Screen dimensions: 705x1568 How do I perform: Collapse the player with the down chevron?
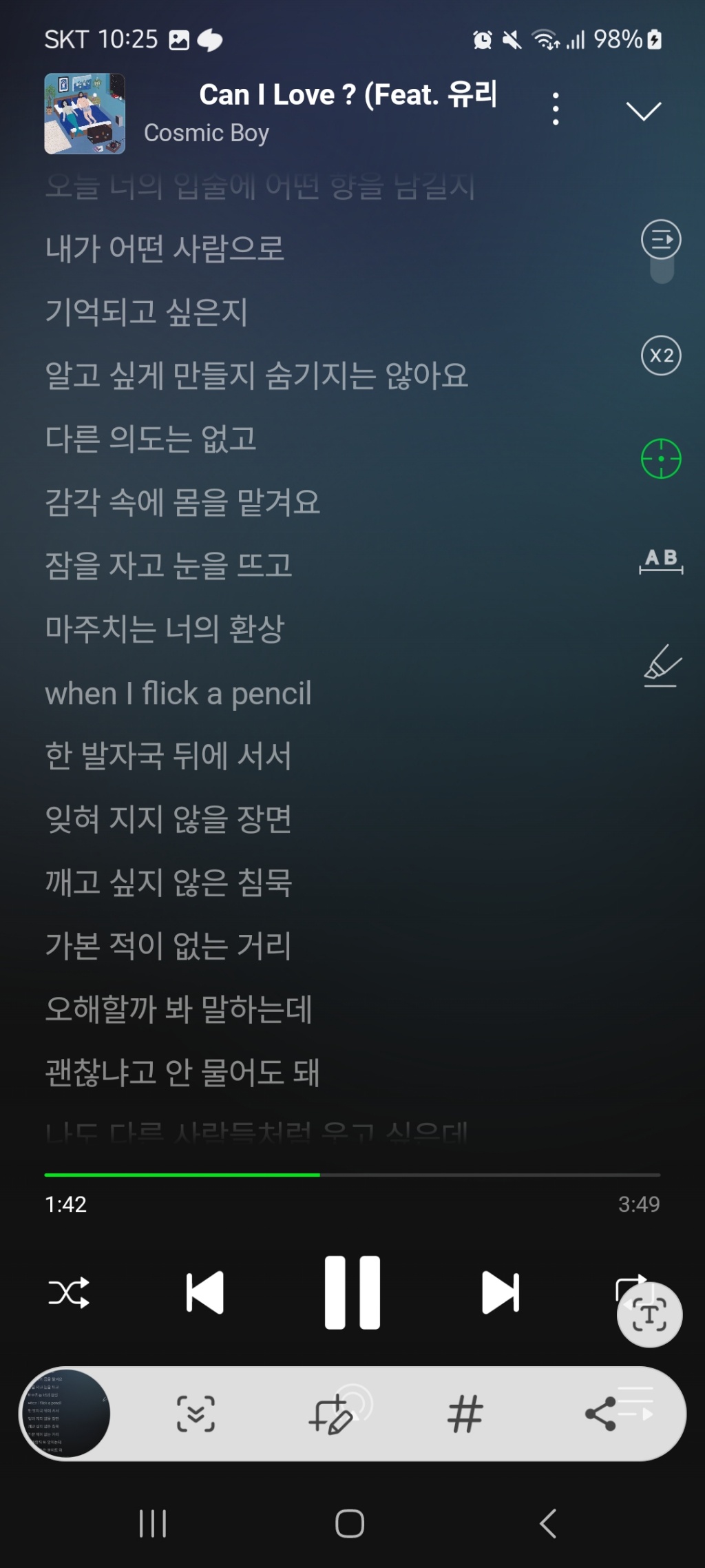click(643, 110)
